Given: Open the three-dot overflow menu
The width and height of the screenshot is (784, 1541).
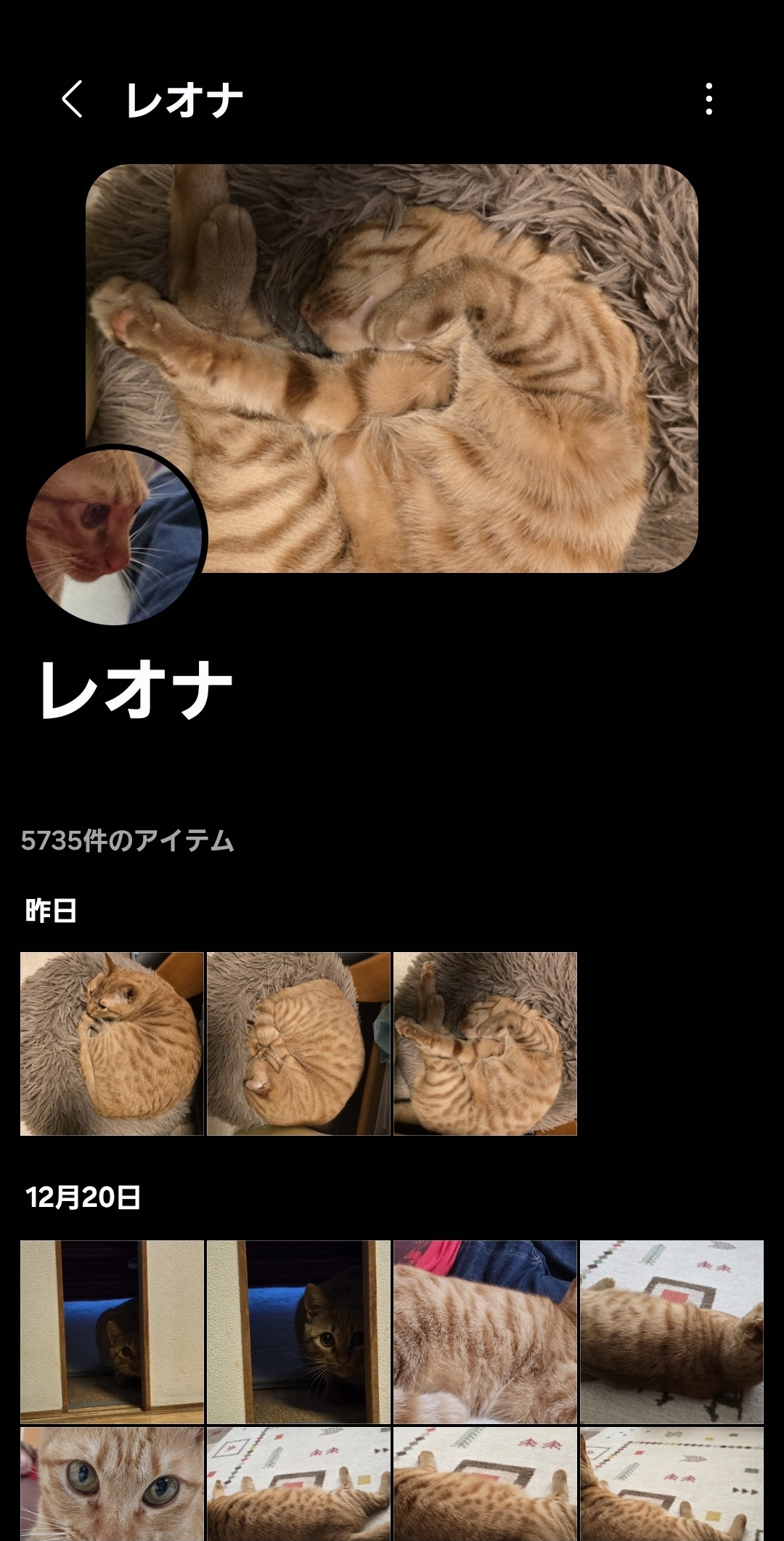Looking at the screenshot, I should pos(709,99).
